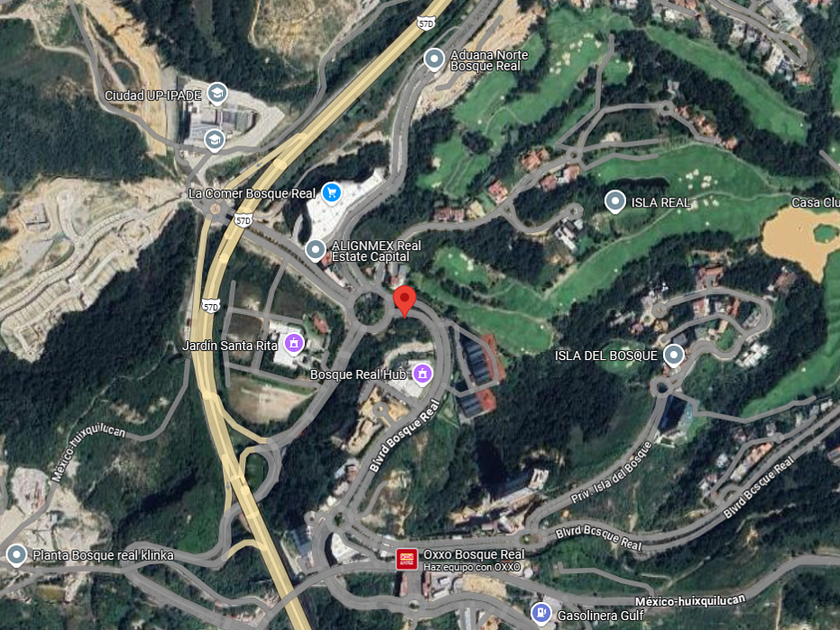The image size is (840, 630).
Task: Tap the Oxxo Bosque Real store pin
Action: (407, 559)
